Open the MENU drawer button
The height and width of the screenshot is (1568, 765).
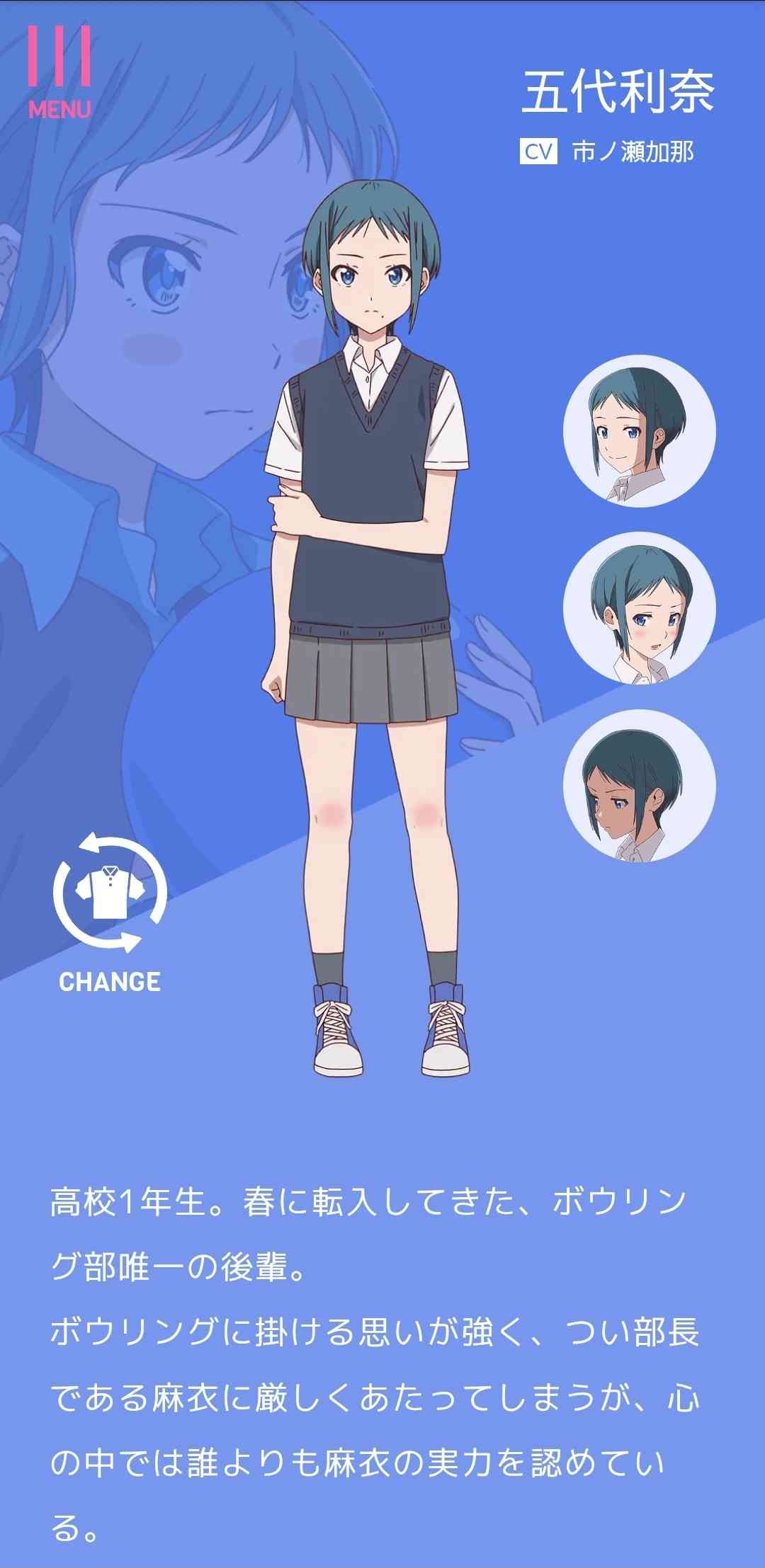coord(59,71)
